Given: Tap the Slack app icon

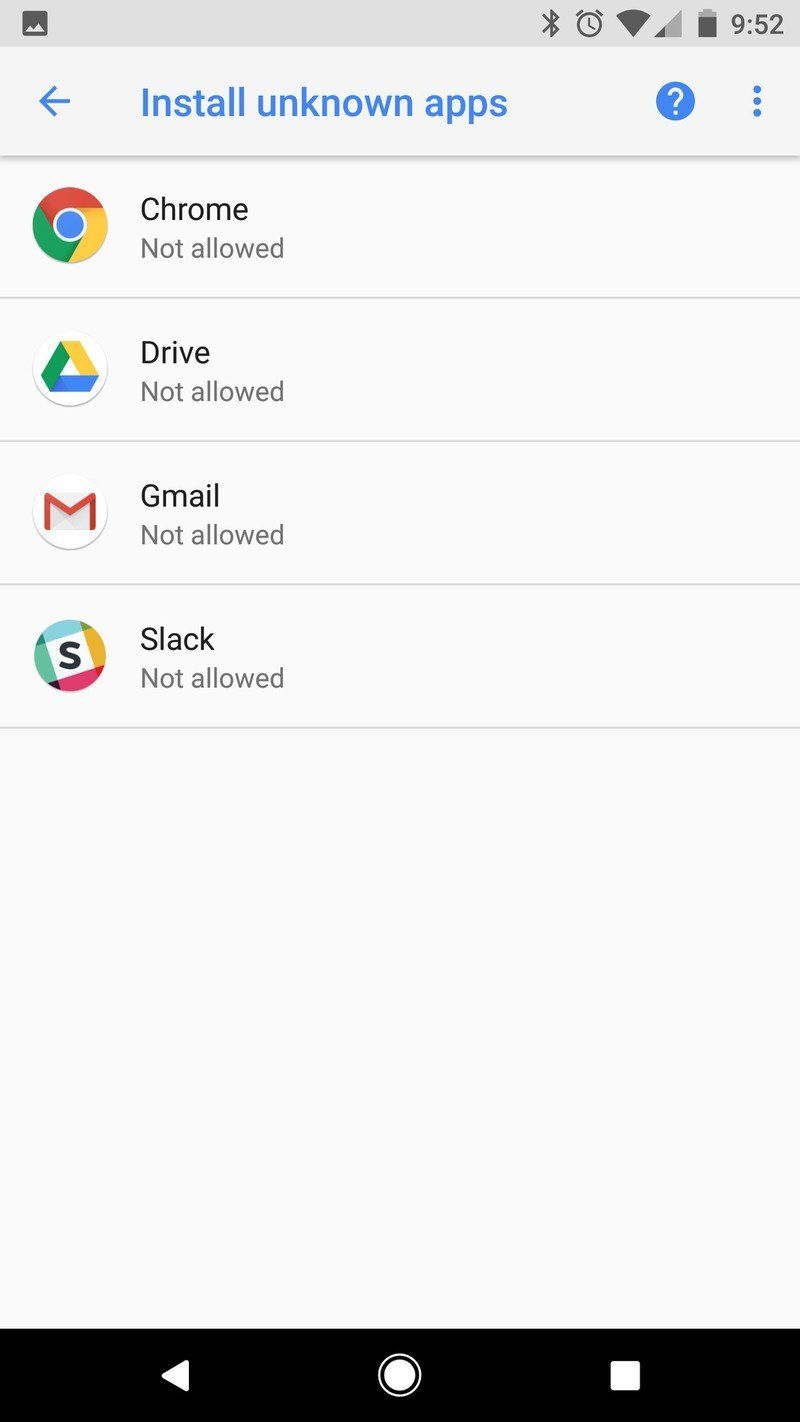Looking at the screenshot, I should point(69,656).
